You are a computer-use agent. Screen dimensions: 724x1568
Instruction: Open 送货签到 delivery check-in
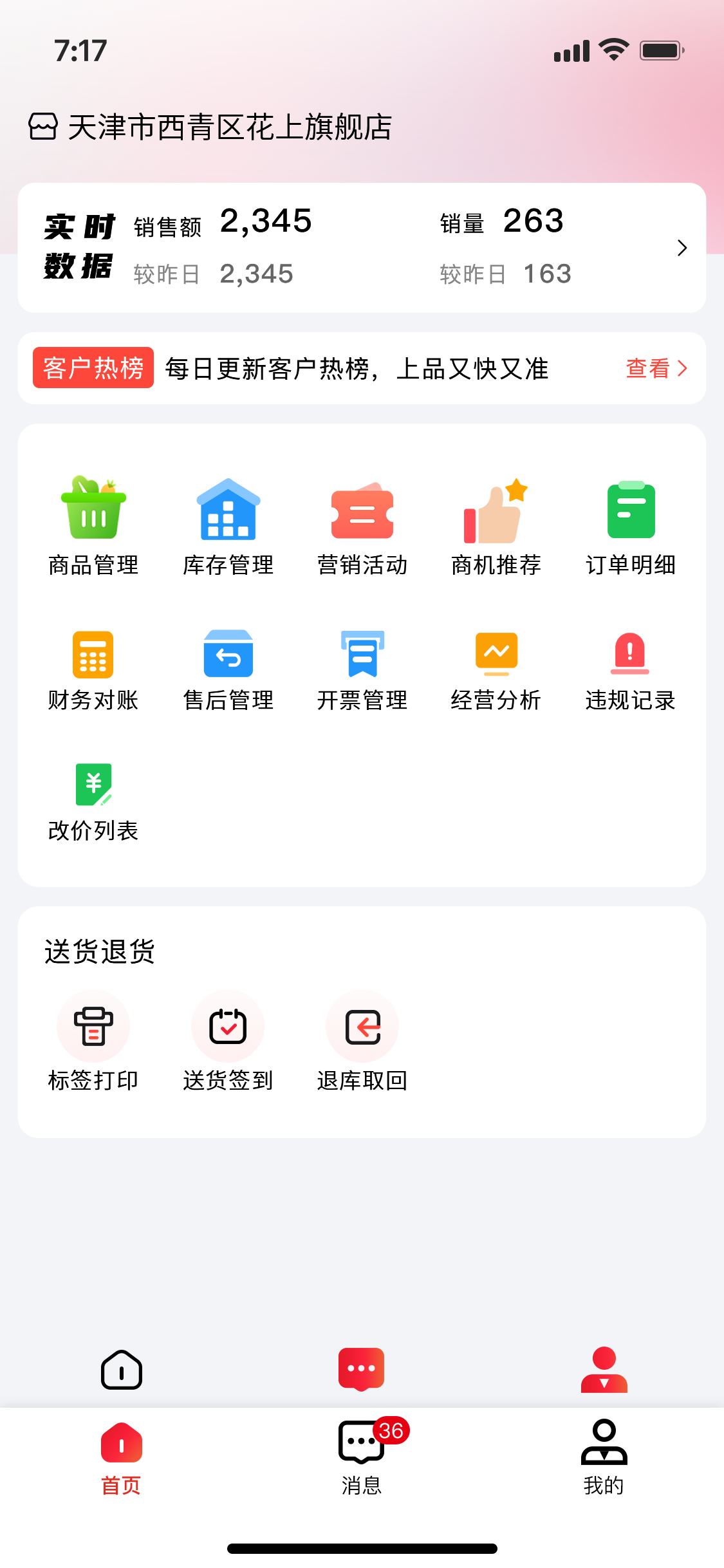tap(228, 1041)
